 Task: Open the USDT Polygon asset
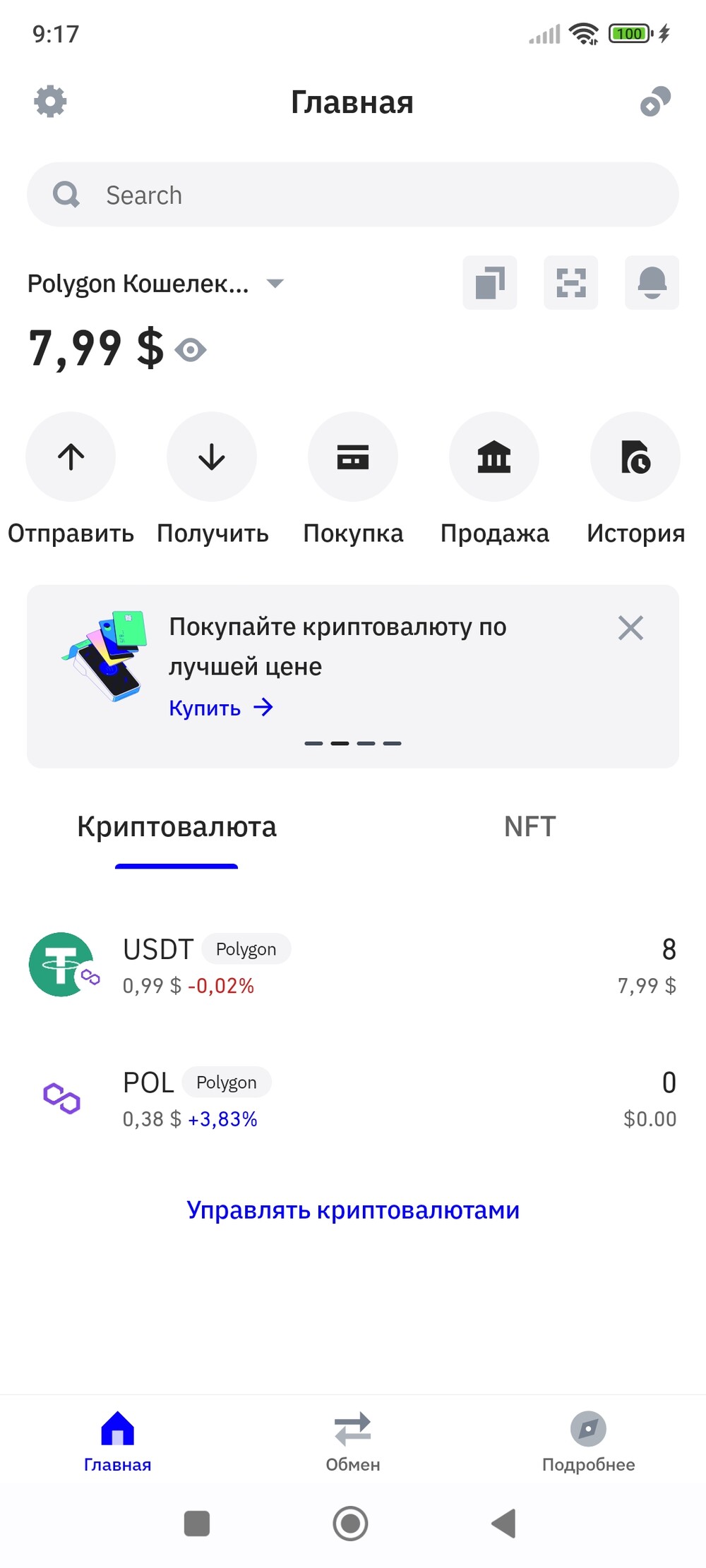pos(353,965)
